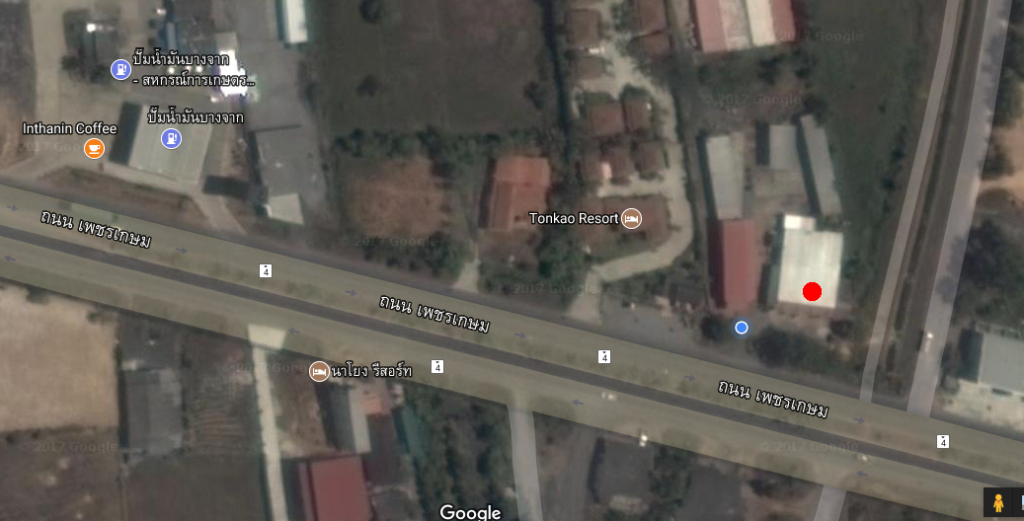Open the Bangchak cooperative gas station marker
This screenshot has height=521, width=1024.
120,69
